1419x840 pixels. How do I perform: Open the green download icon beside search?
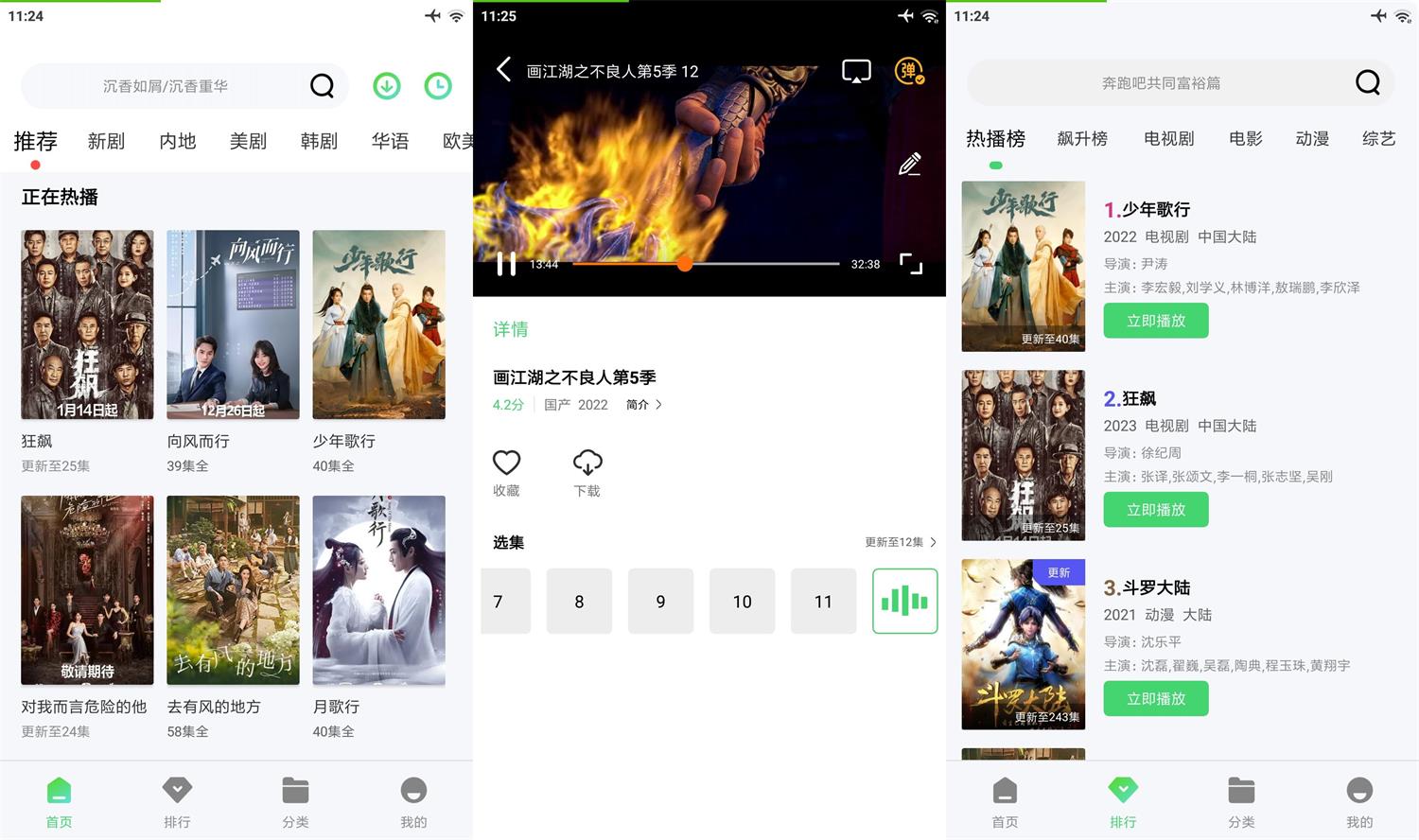click(386, 86)
